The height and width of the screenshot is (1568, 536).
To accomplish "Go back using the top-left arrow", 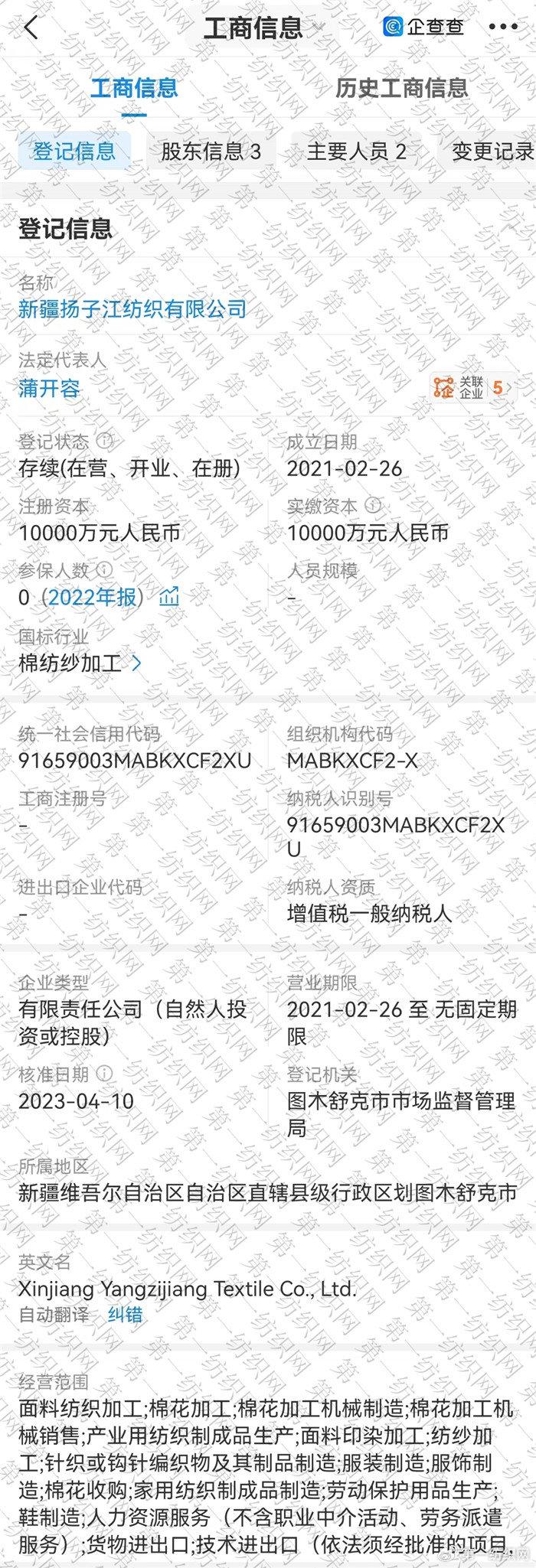I will (31, 28).
